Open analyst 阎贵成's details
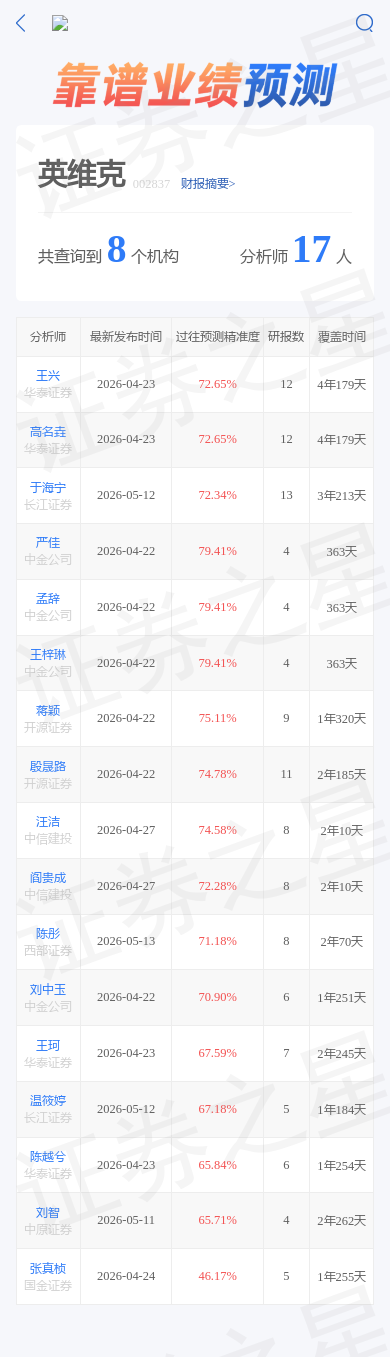 [x=48, y=878]
